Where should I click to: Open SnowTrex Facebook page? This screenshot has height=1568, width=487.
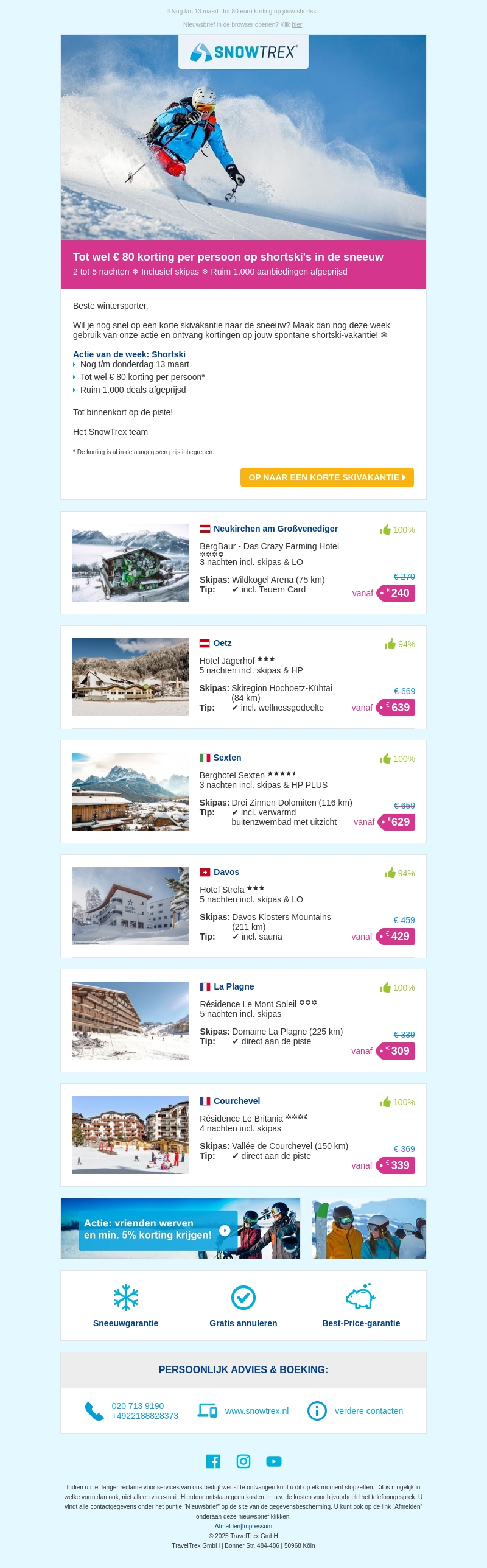(213, 1461)
